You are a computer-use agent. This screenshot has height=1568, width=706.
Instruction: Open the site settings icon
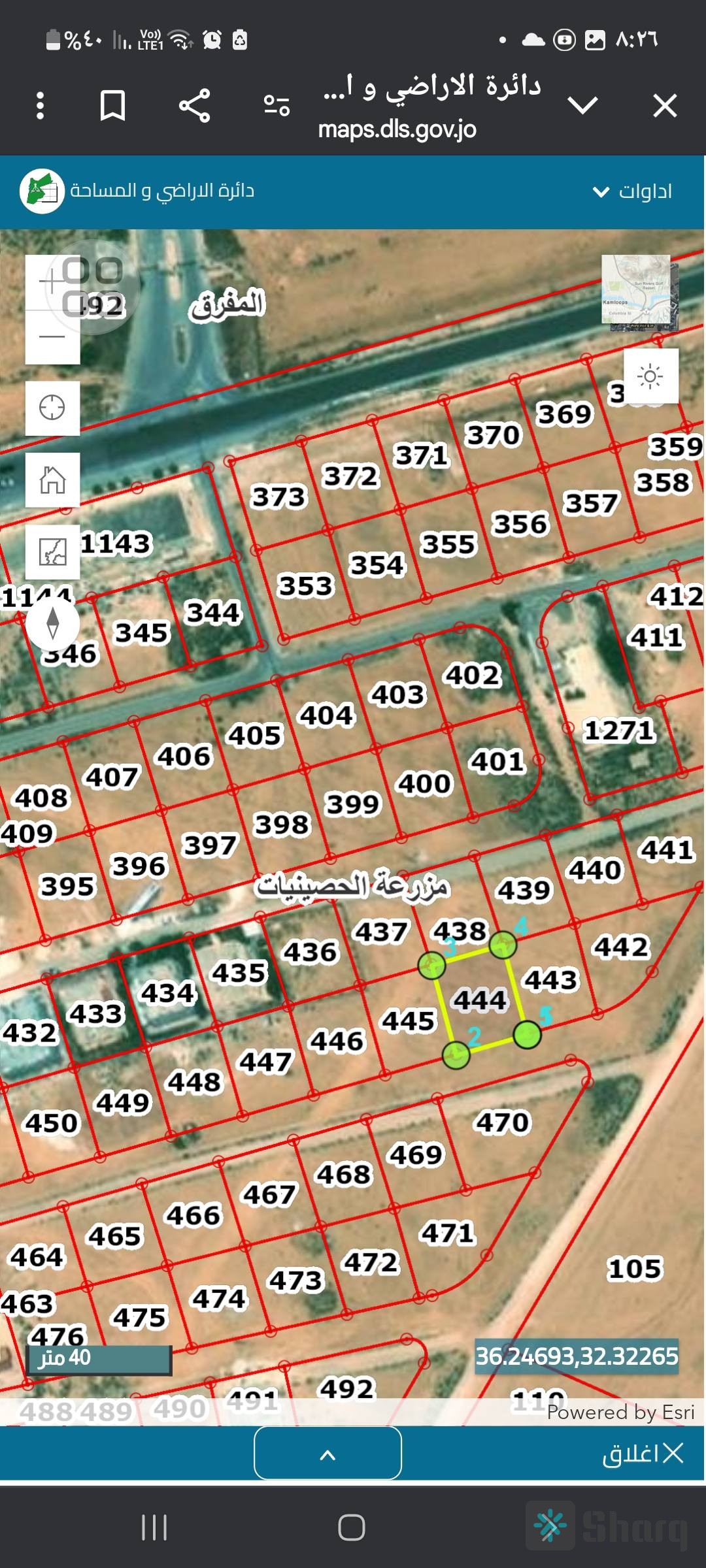277,106
